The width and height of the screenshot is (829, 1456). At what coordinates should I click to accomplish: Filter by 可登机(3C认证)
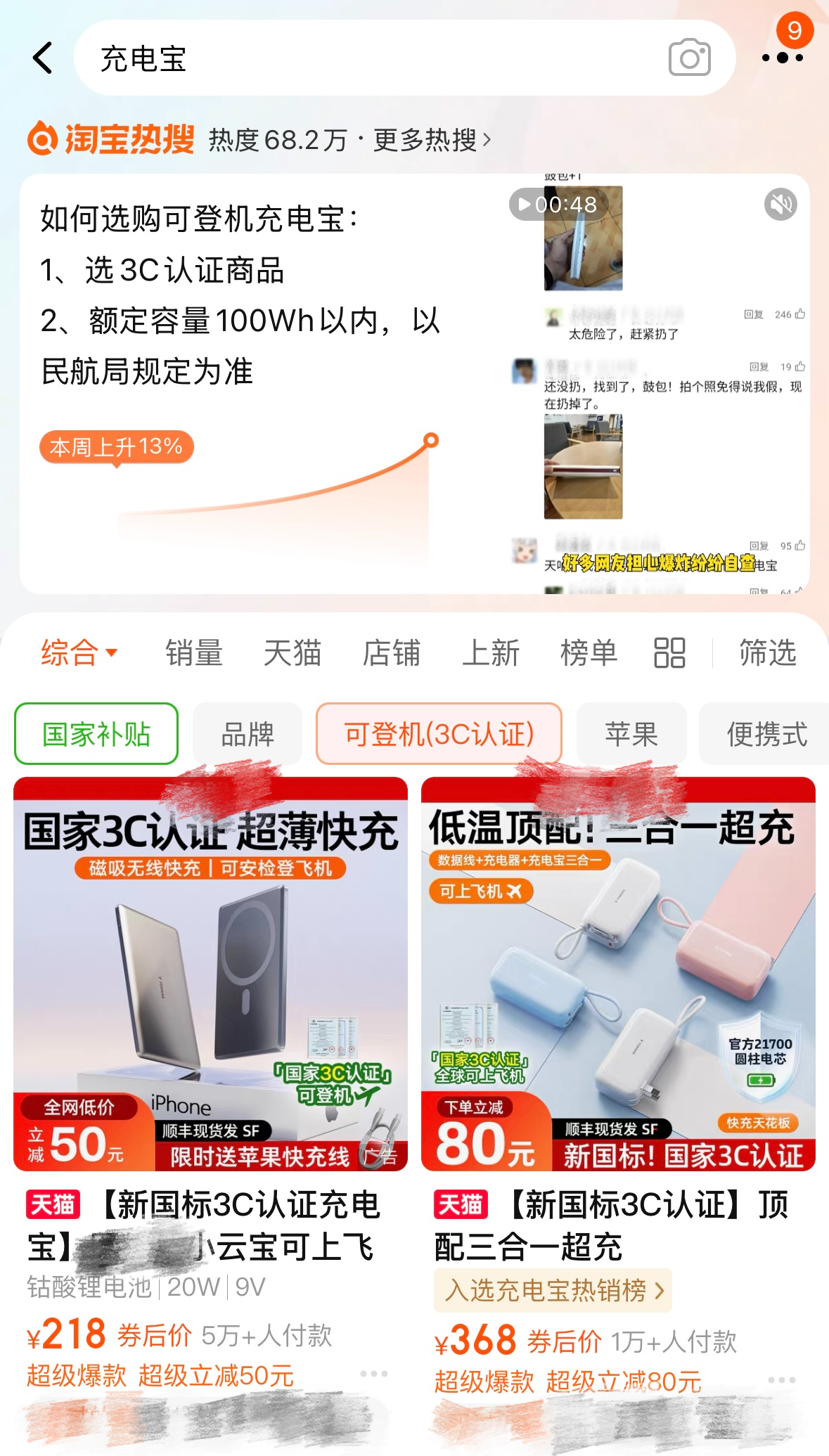tap(439, 734)
